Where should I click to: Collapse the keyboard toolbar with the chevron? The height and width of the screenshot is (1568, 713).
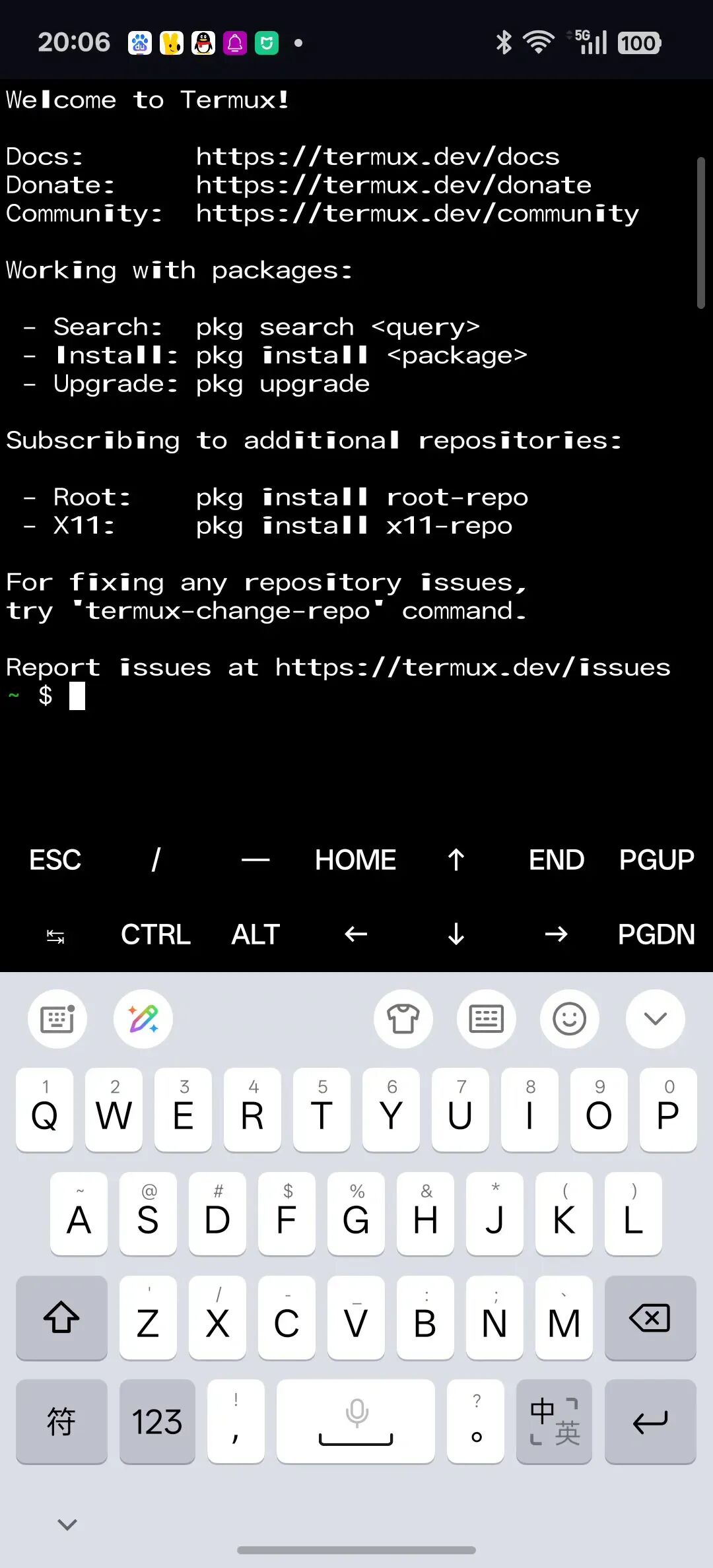pos(656,1019)
